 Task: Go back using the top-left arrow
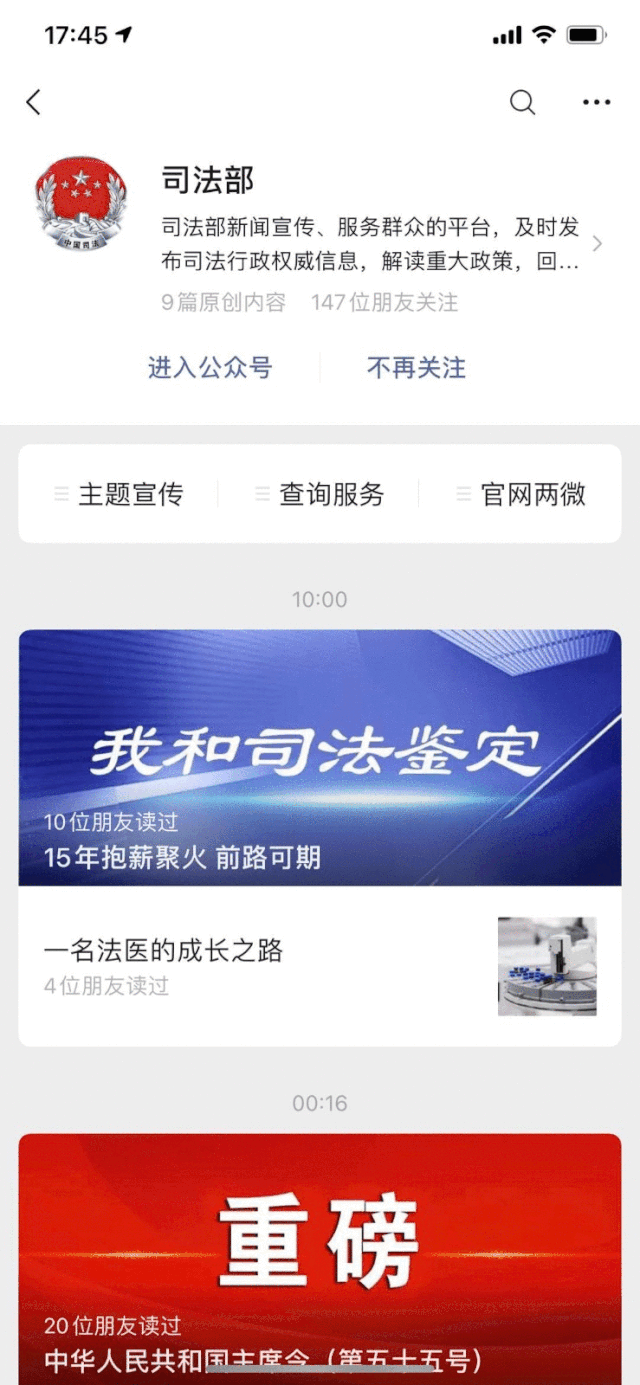pyautogui.click(x=34, y=102)
